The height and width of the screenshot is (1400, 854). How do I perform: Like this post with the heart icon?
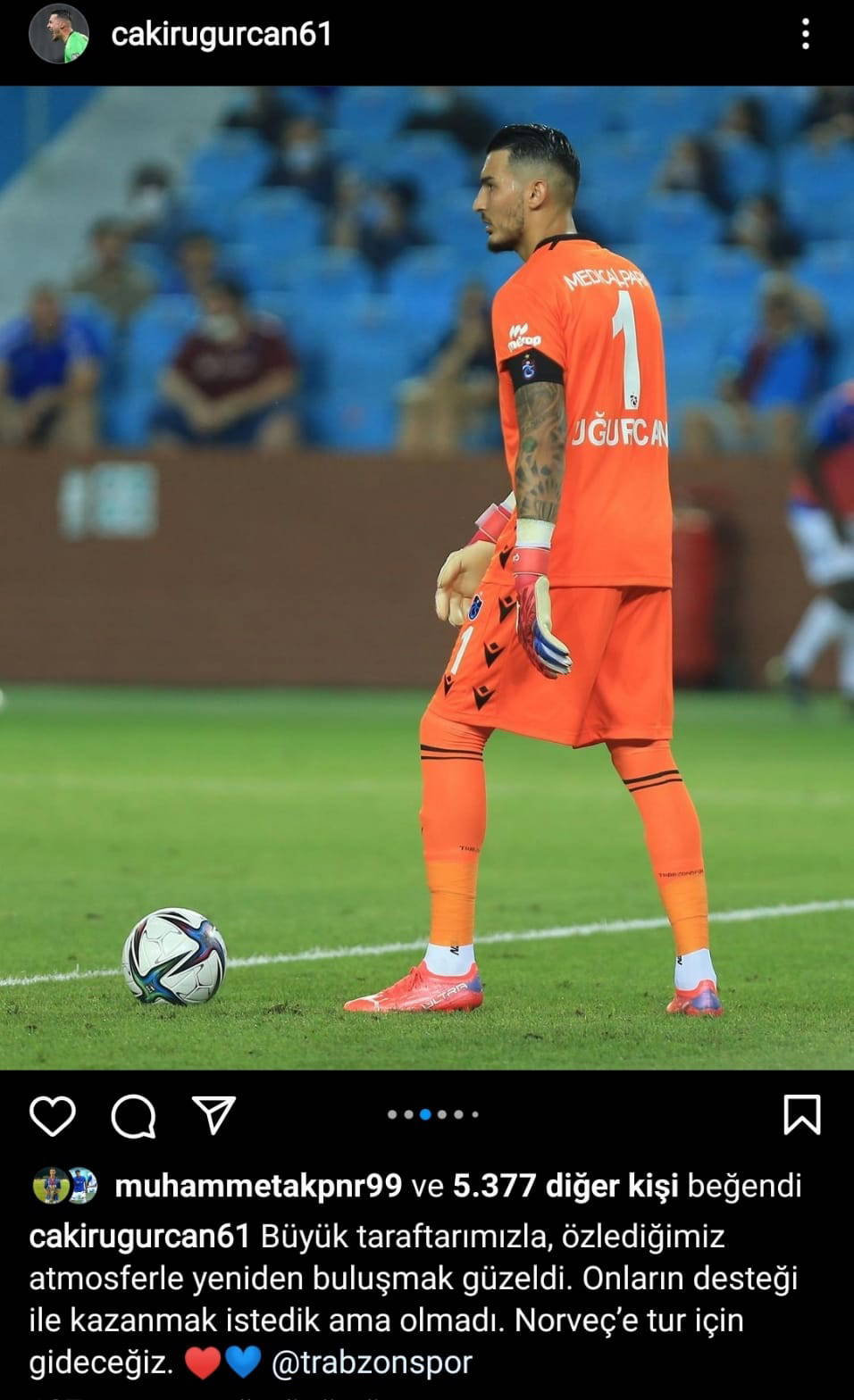coord(53,1115)
